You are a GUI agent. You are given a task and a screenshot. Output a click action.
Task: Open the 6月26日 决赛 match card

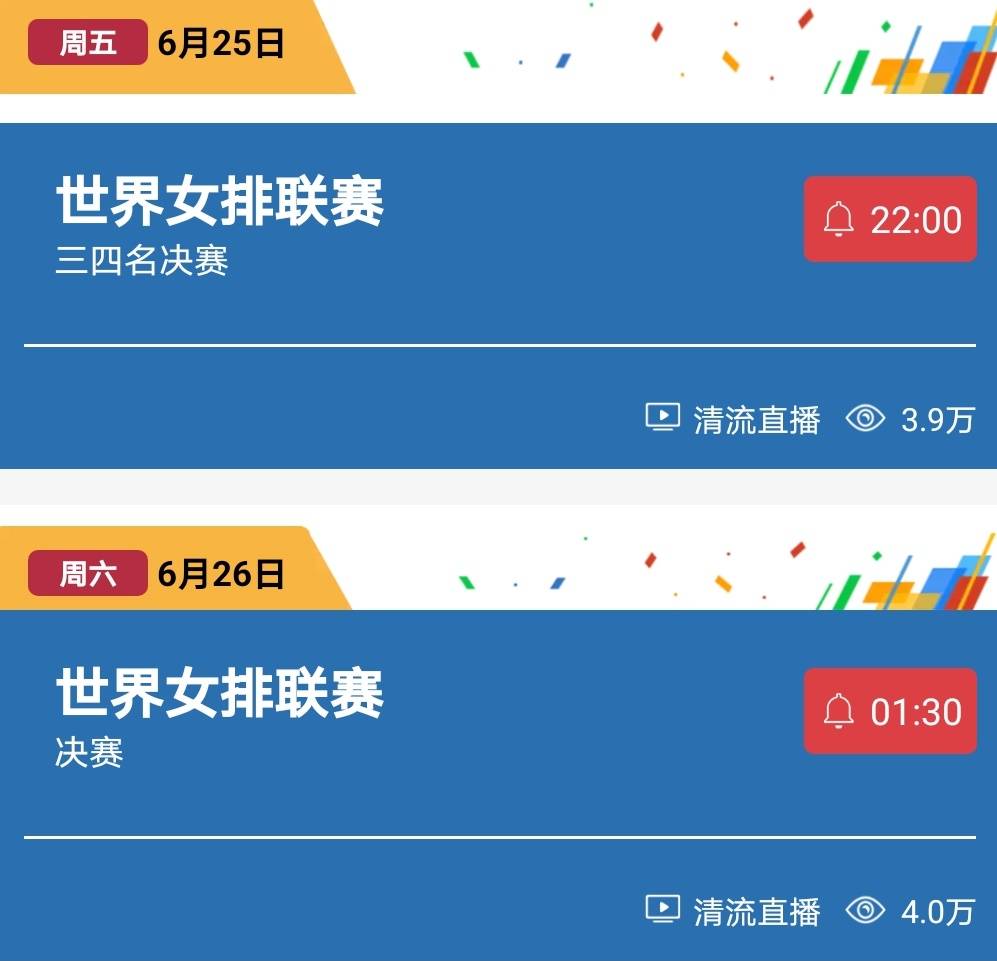point(400,750)
